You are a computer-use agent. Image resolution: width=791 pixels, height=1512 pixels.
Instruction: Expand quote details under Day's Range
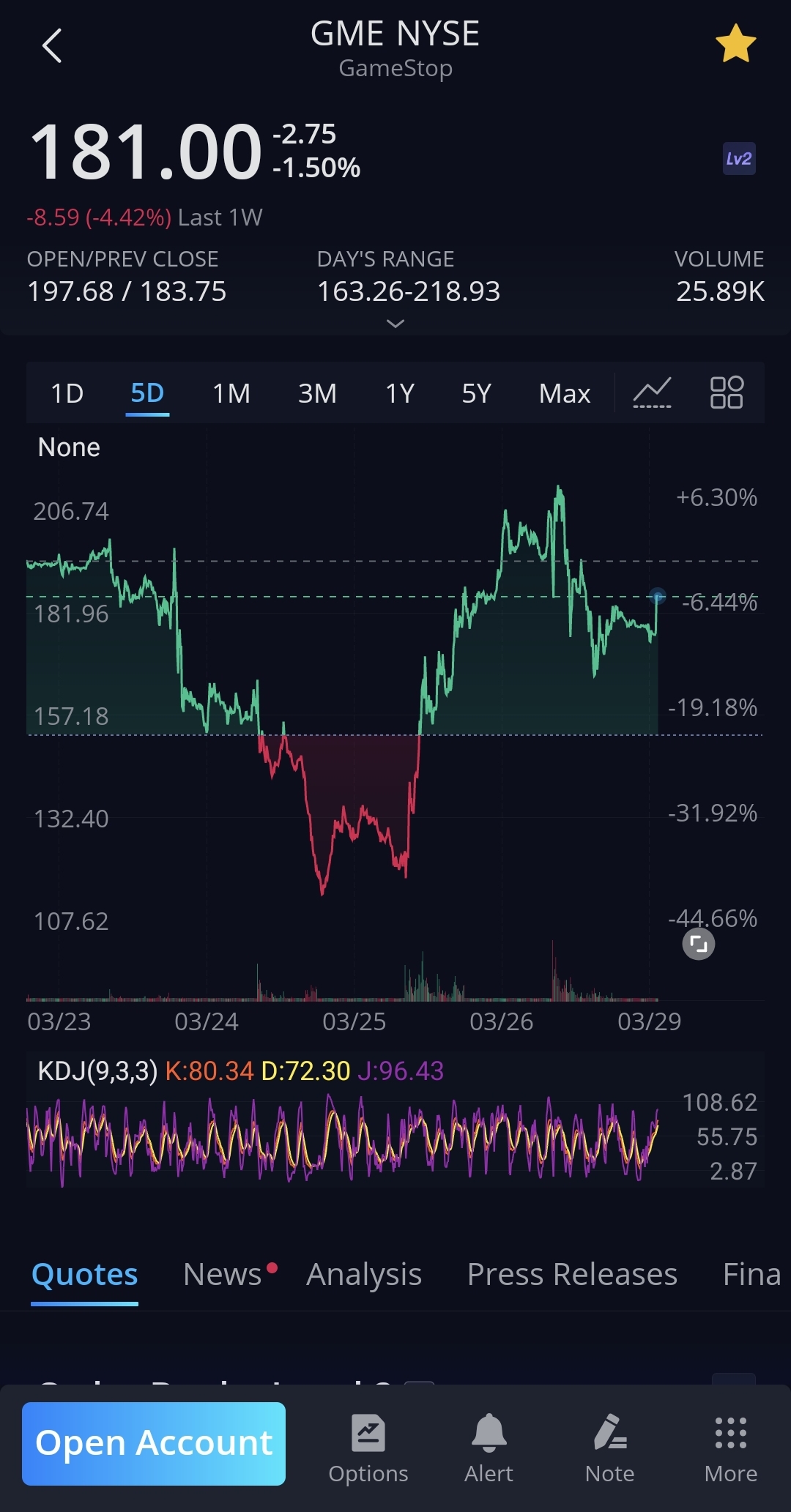coord(395,324)
